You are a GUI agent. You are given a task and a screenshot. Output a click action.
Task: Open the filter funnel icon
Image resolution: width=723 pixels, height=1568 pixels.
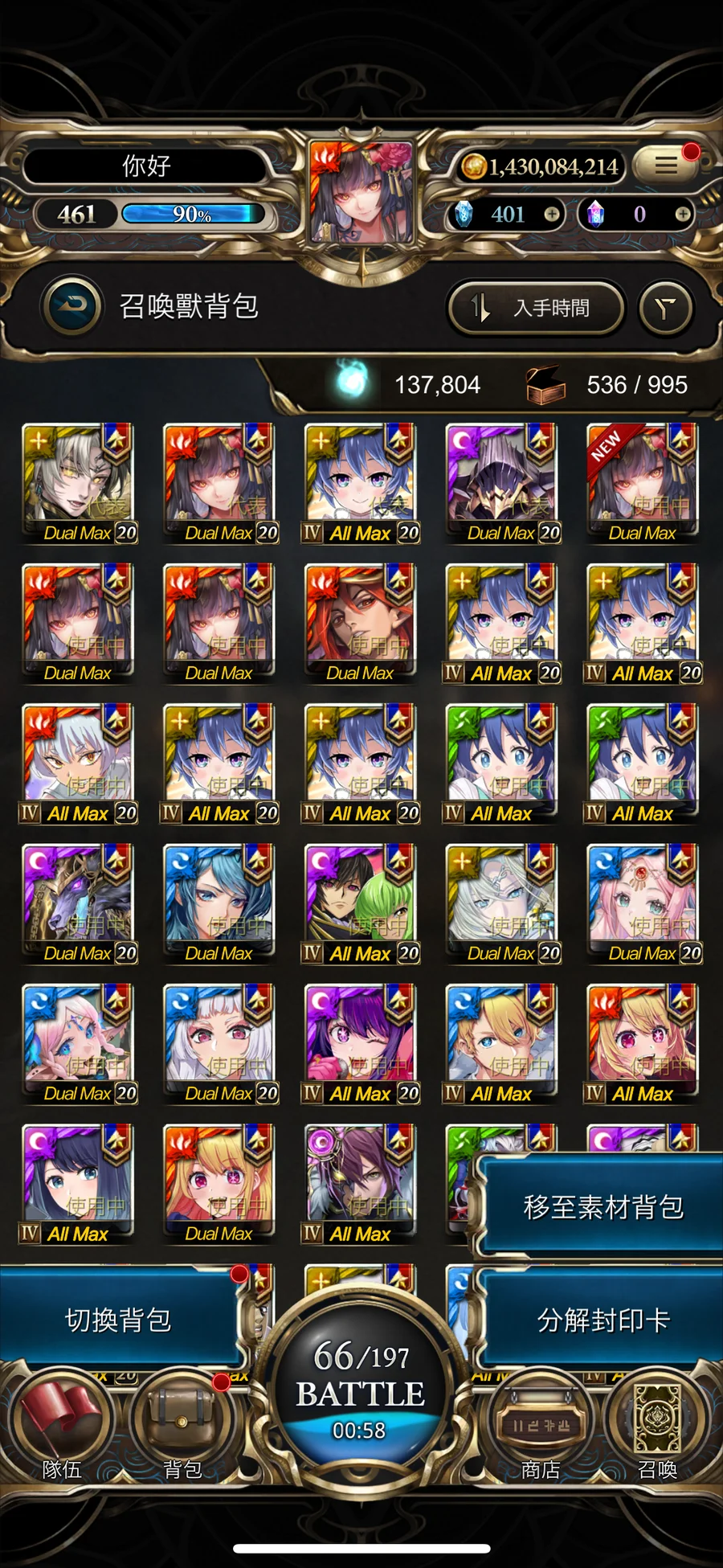(x=665, y=308)
